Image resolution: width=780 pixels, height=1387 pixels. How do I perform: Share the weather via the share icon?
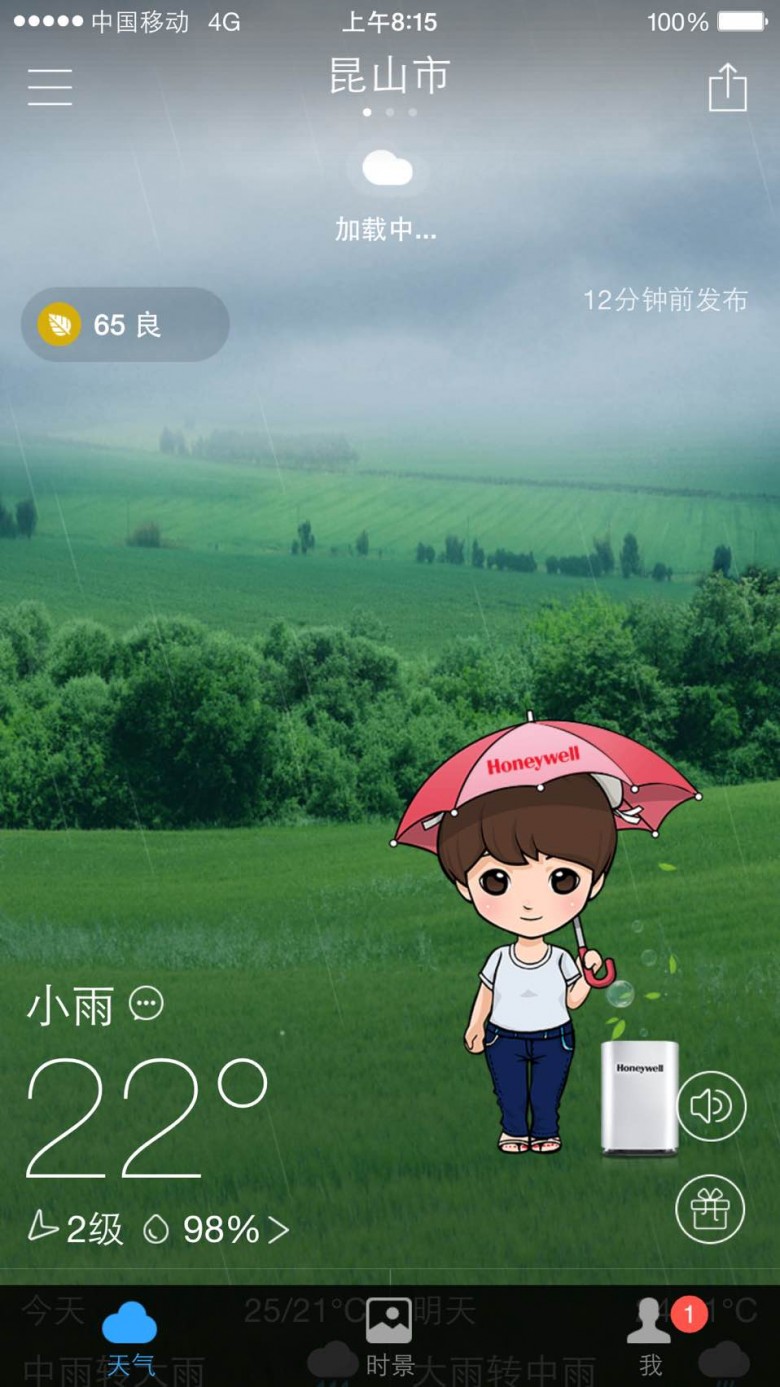pos(728,87)
